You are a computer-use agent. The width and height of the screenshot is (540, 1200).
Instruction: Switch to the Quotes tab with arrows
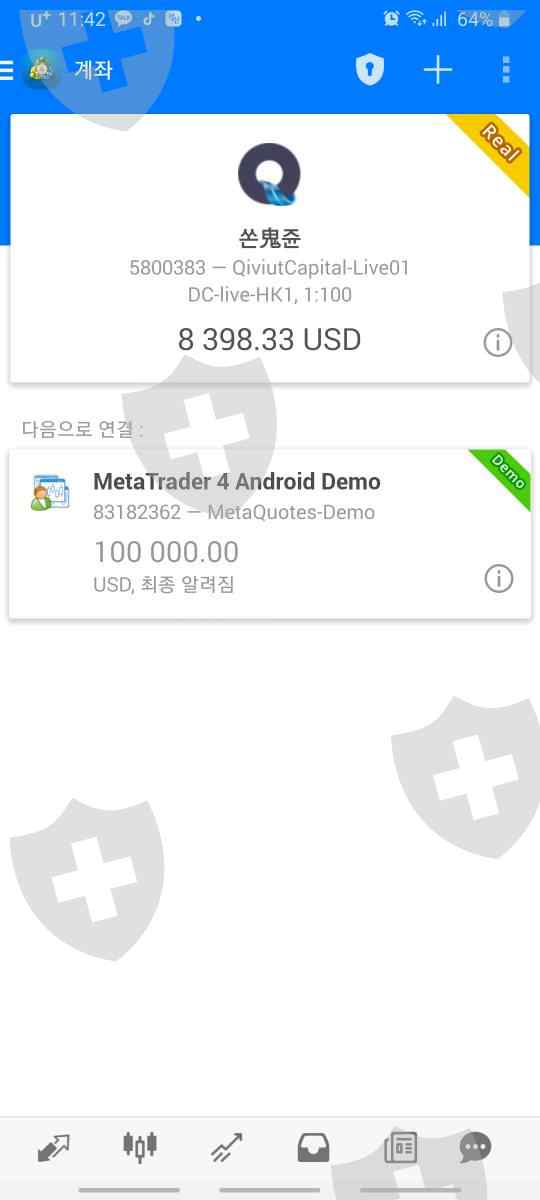pos(53,1148)
